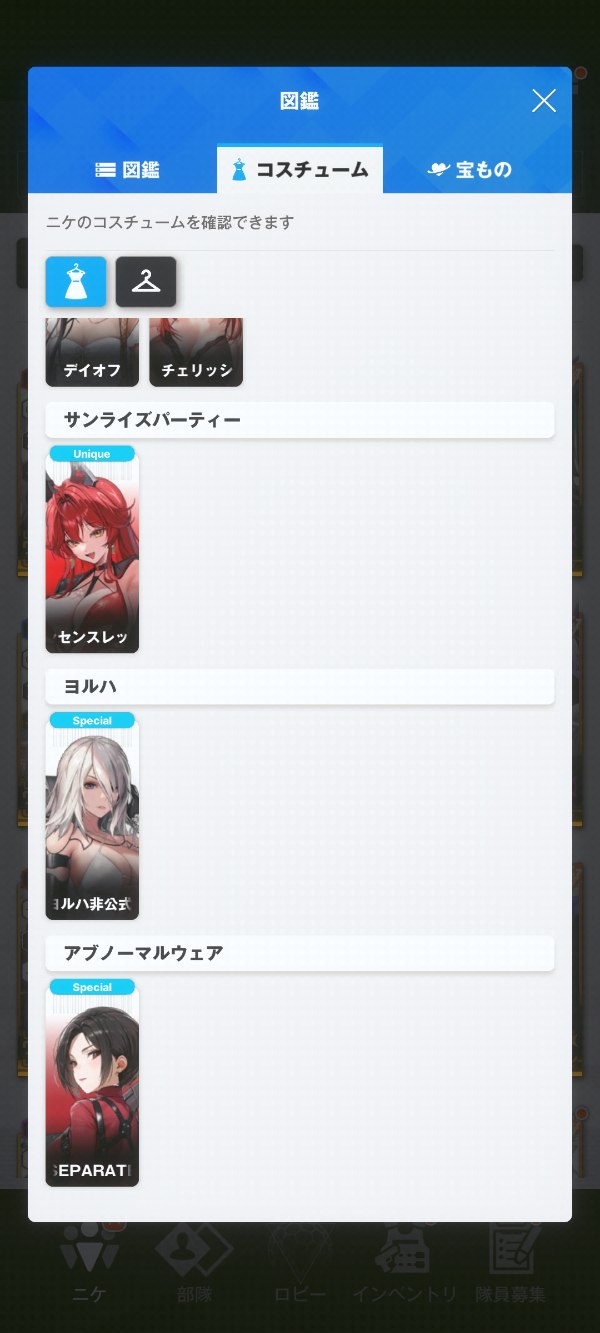View the Unique センスレッ costume

click(x=92, y=550)
